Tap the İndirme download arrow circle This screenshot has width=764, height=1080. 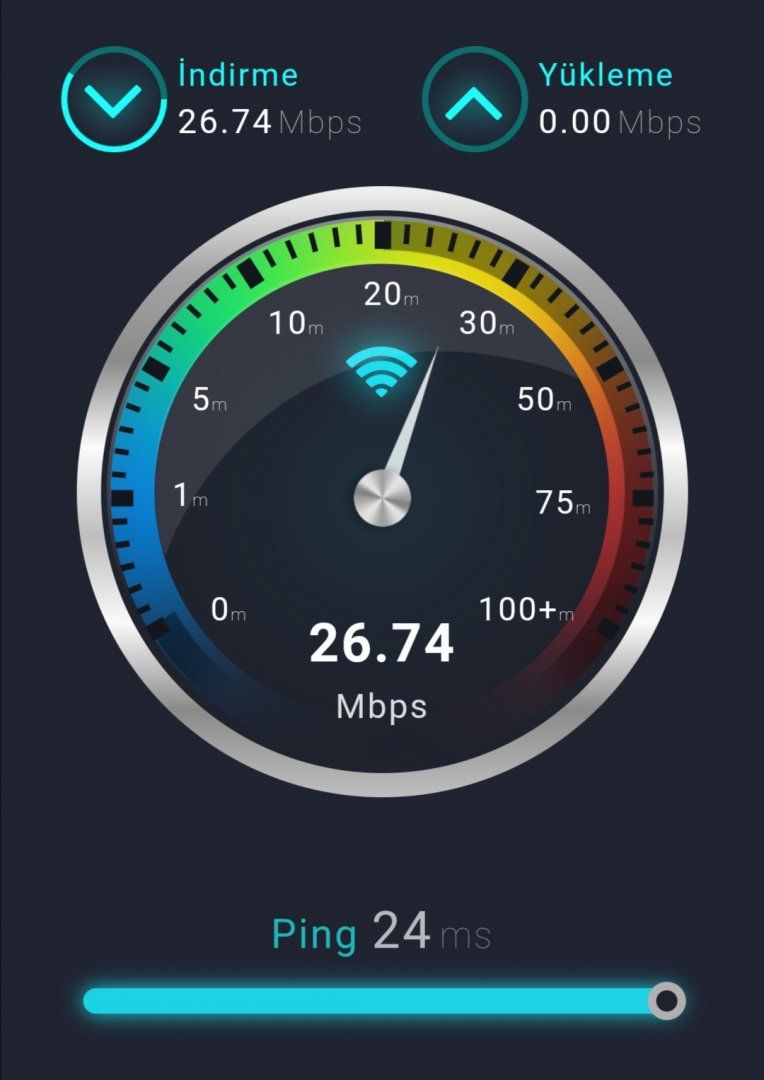point(113,99)
